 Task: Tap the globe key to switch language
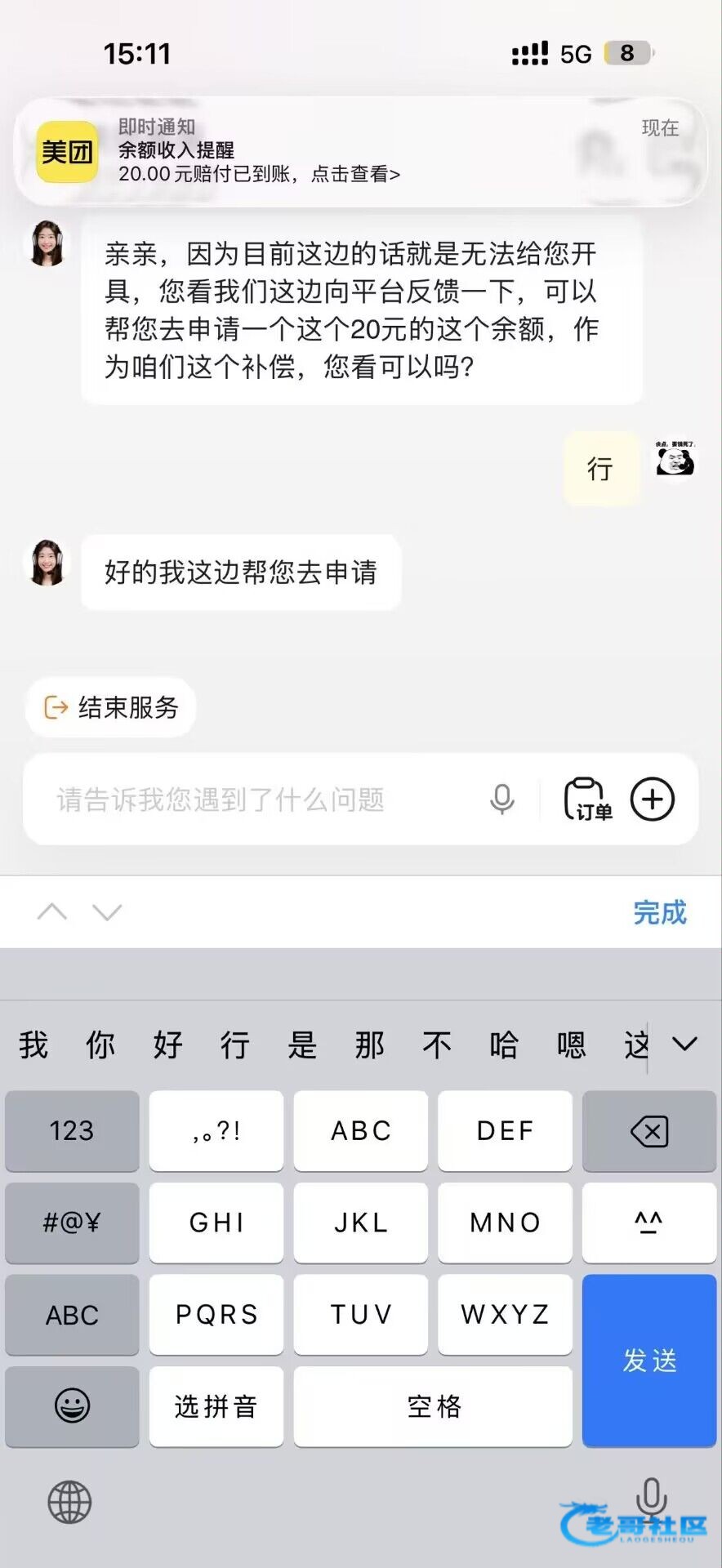coord(69,1503)
